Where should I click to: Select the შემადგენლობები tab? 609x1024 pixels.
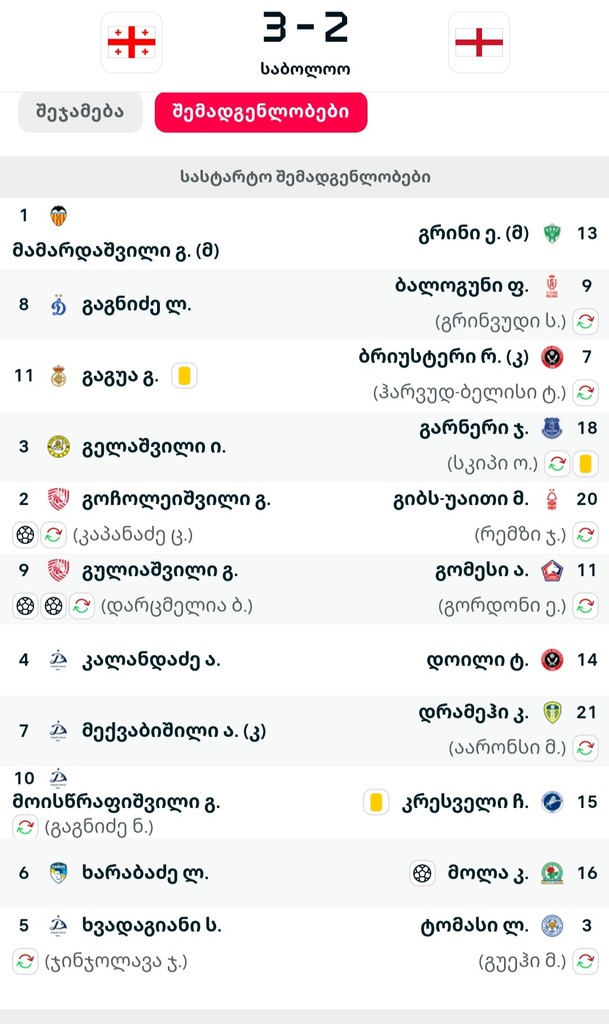261,112
